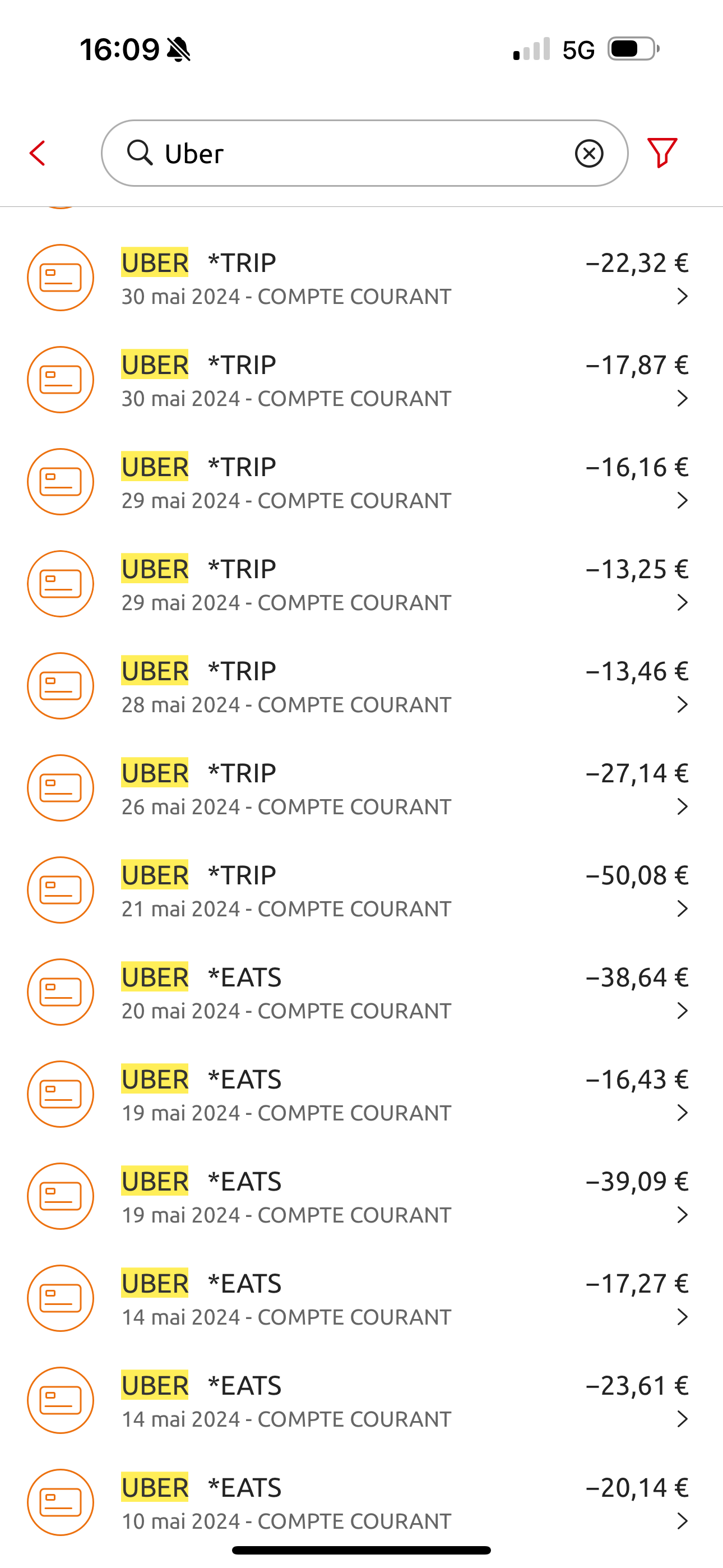
Task: Show details of the −50,08 € UBER *TRIP
Action: click(x=361, y=891)
